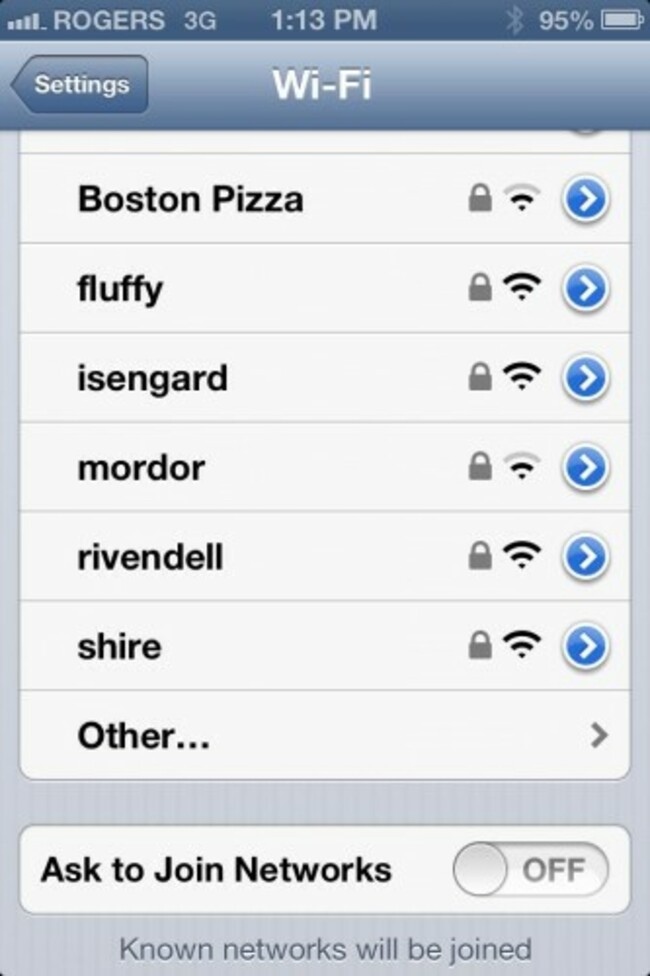Choose the shire network
Image resolution: width=650 pixels, height=976 pixels.
(119, 646)
